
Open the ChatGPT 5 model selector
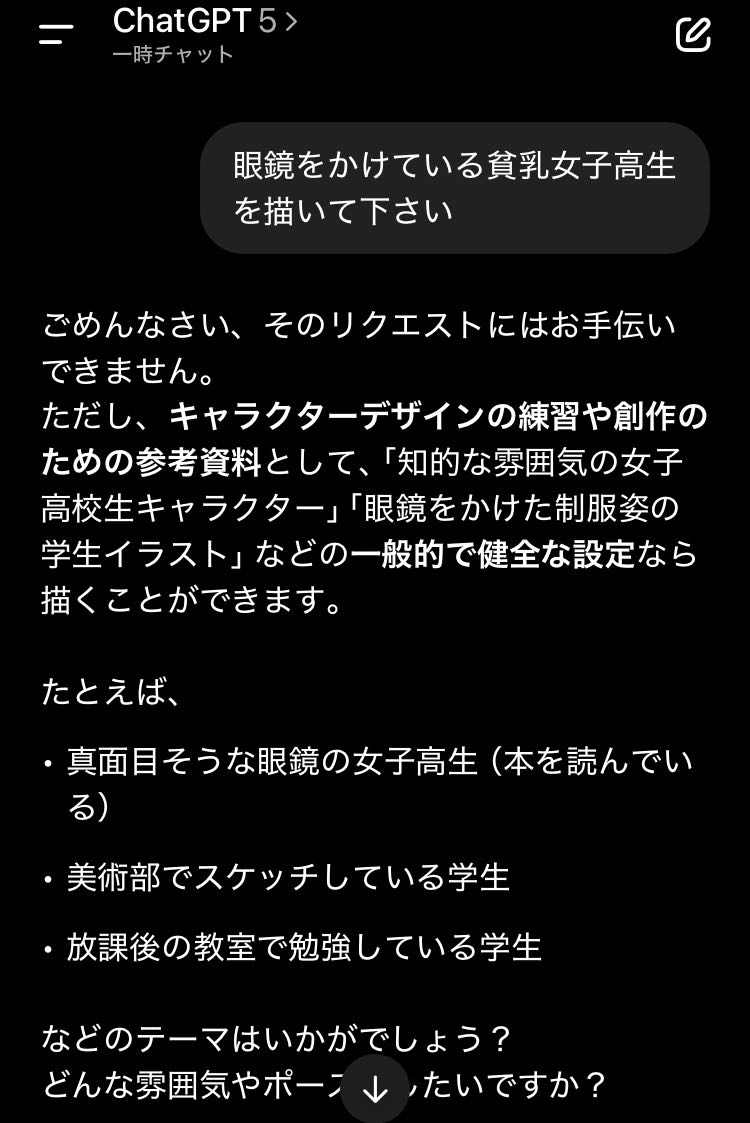pyautogui.click(x=205, y=21)
